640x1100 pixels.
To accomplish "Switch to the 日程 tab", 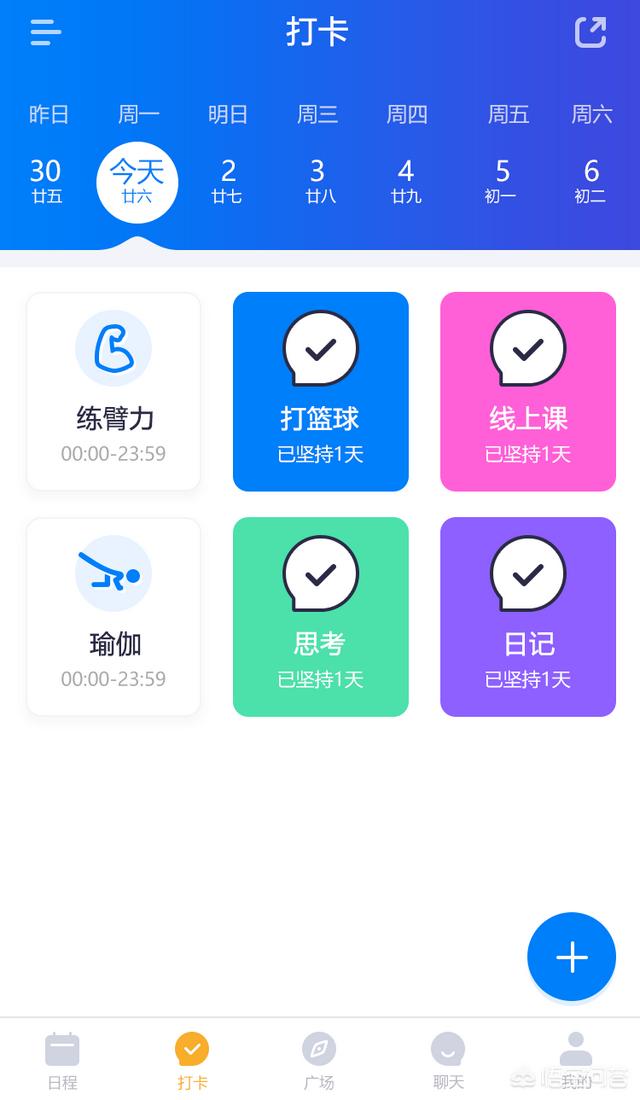I will [62, 1060].
